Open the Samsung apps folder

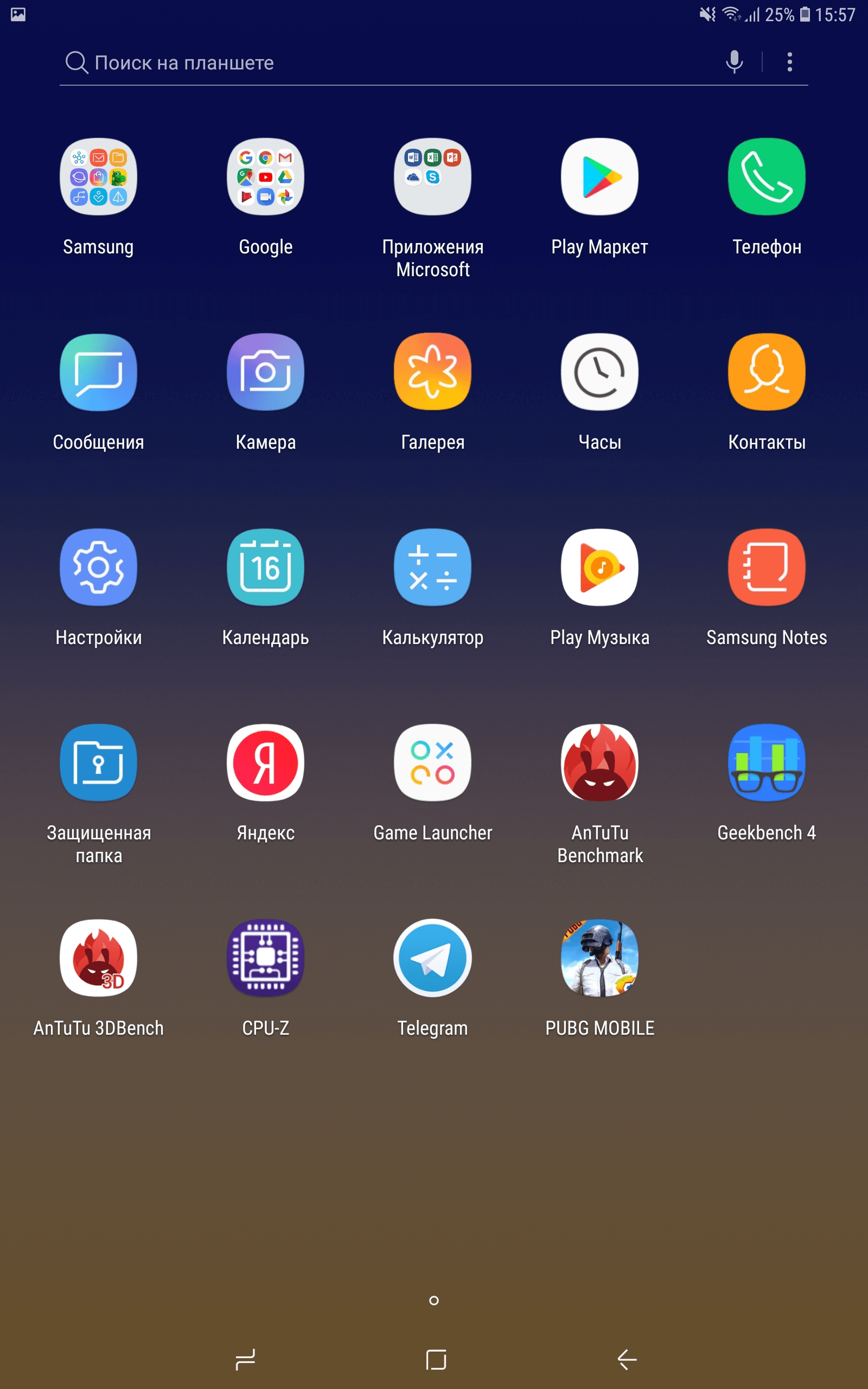tap(98, 177)
